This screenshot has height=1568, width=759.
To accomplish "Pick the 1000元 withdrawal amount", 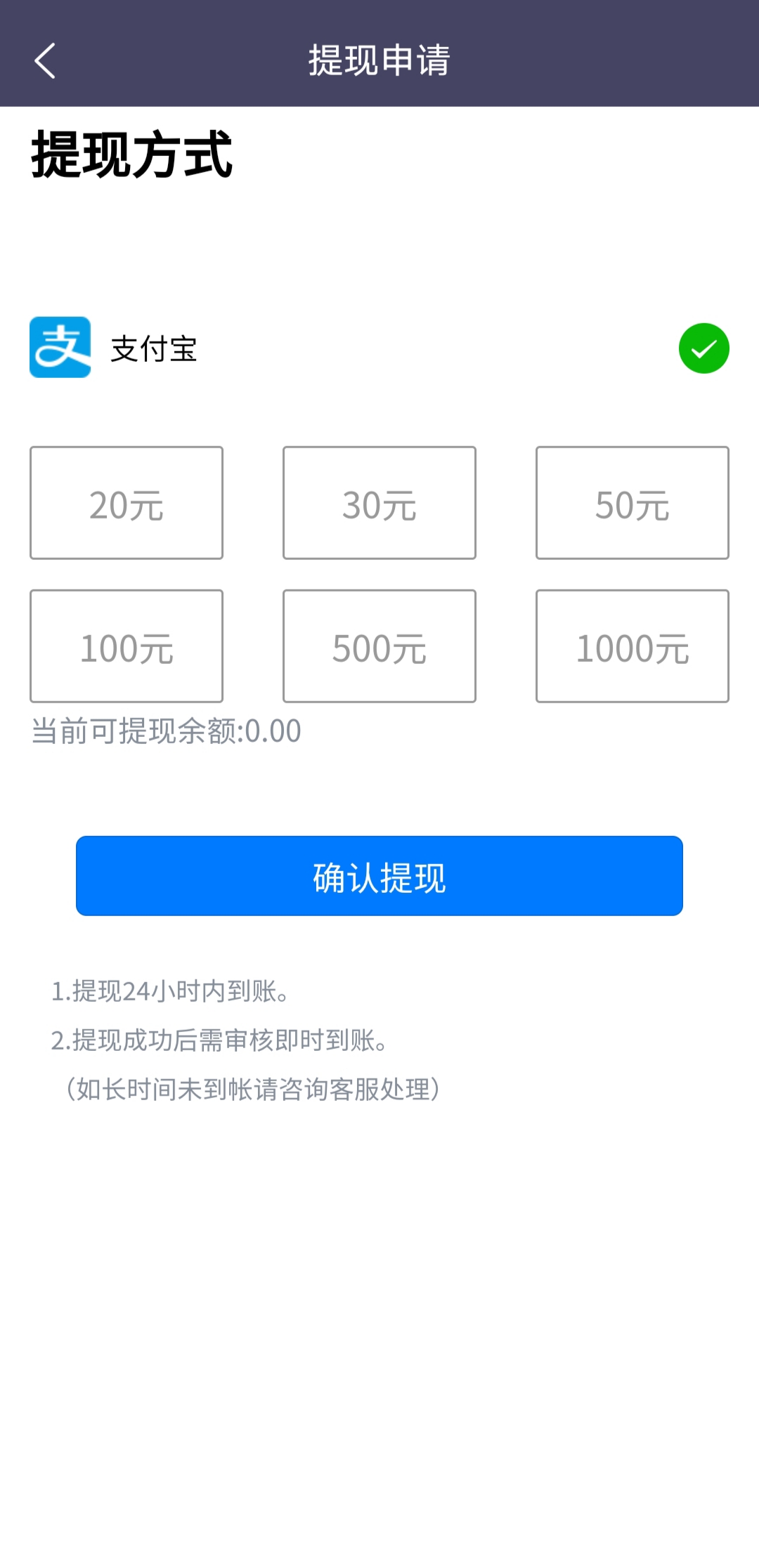I will [632, 646].
